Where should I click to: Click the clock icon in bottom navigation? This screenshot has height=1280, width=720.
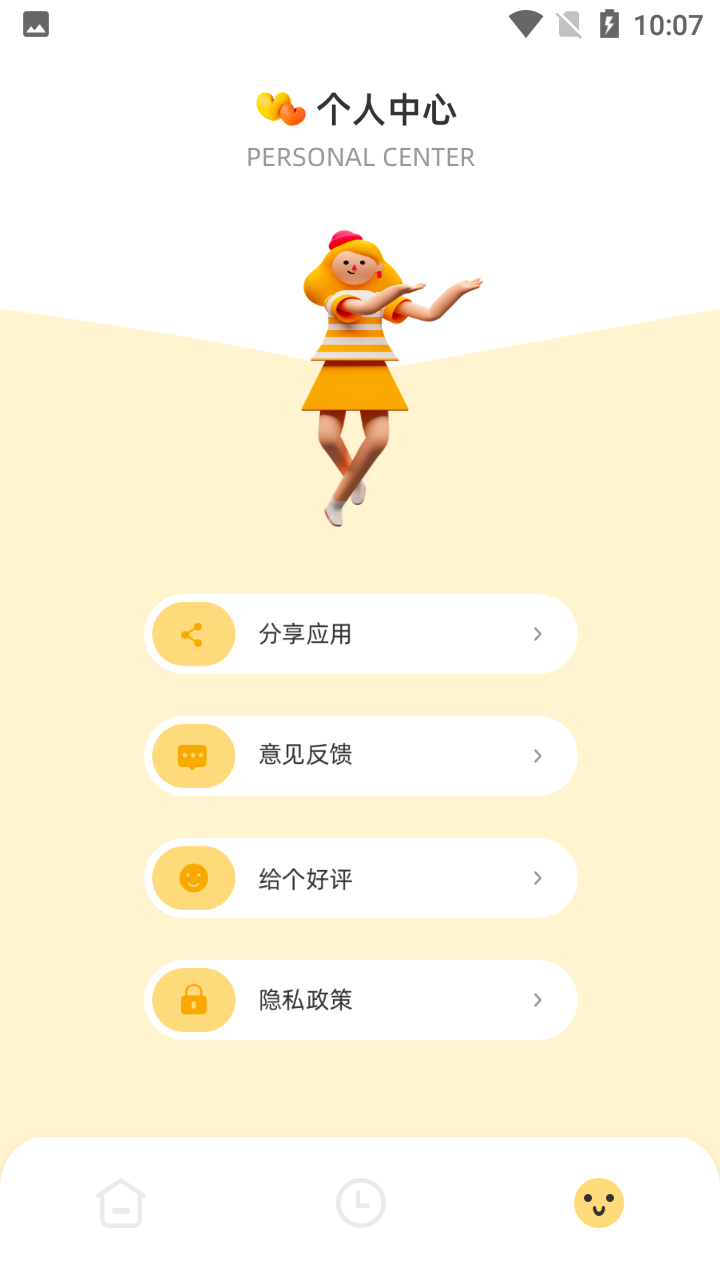(361, 1203)
